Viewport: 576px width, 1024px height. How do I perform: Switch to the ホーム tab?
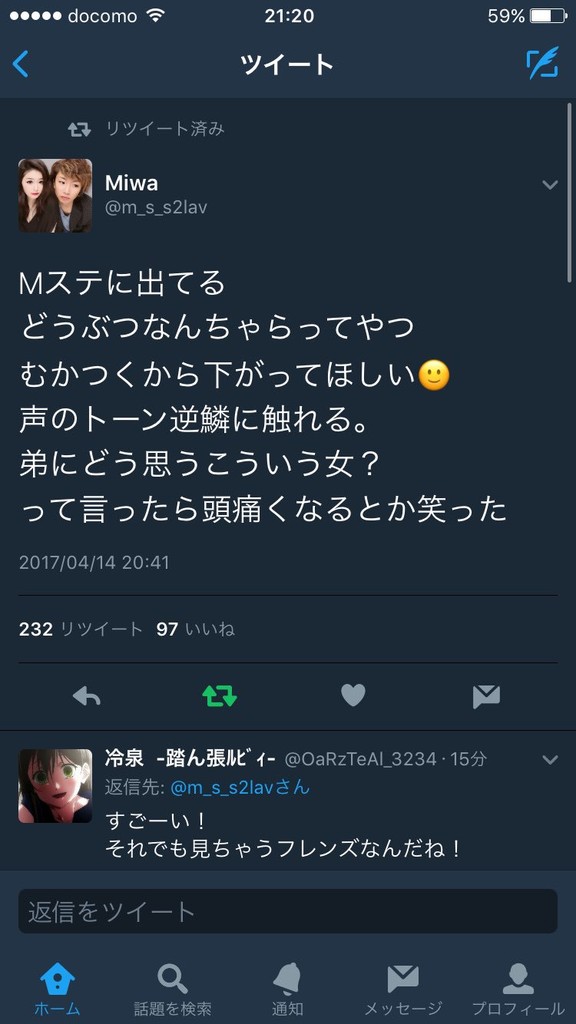[x=57, y=989]
